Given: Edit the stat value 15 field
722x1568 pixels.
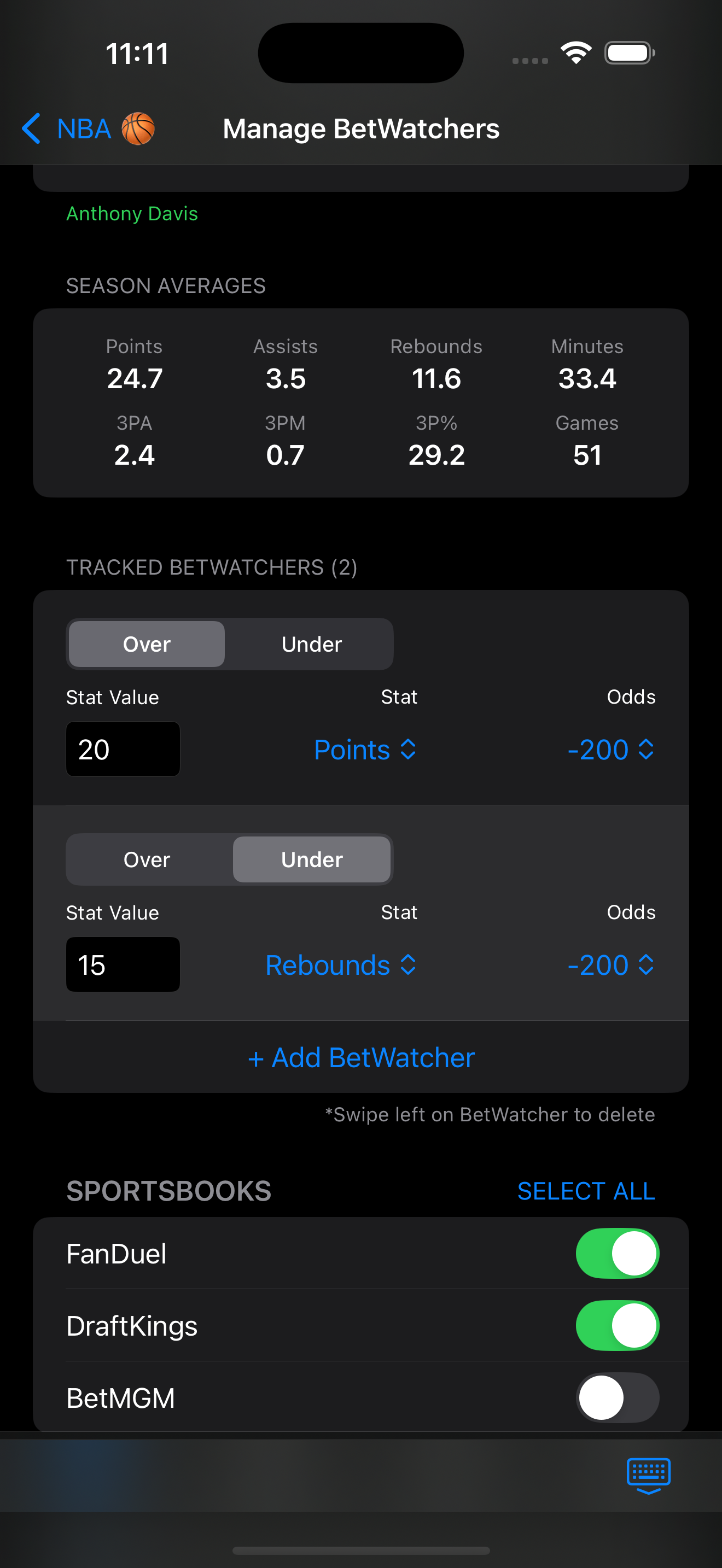Looking at the screenshot, I should click(123, 965).
